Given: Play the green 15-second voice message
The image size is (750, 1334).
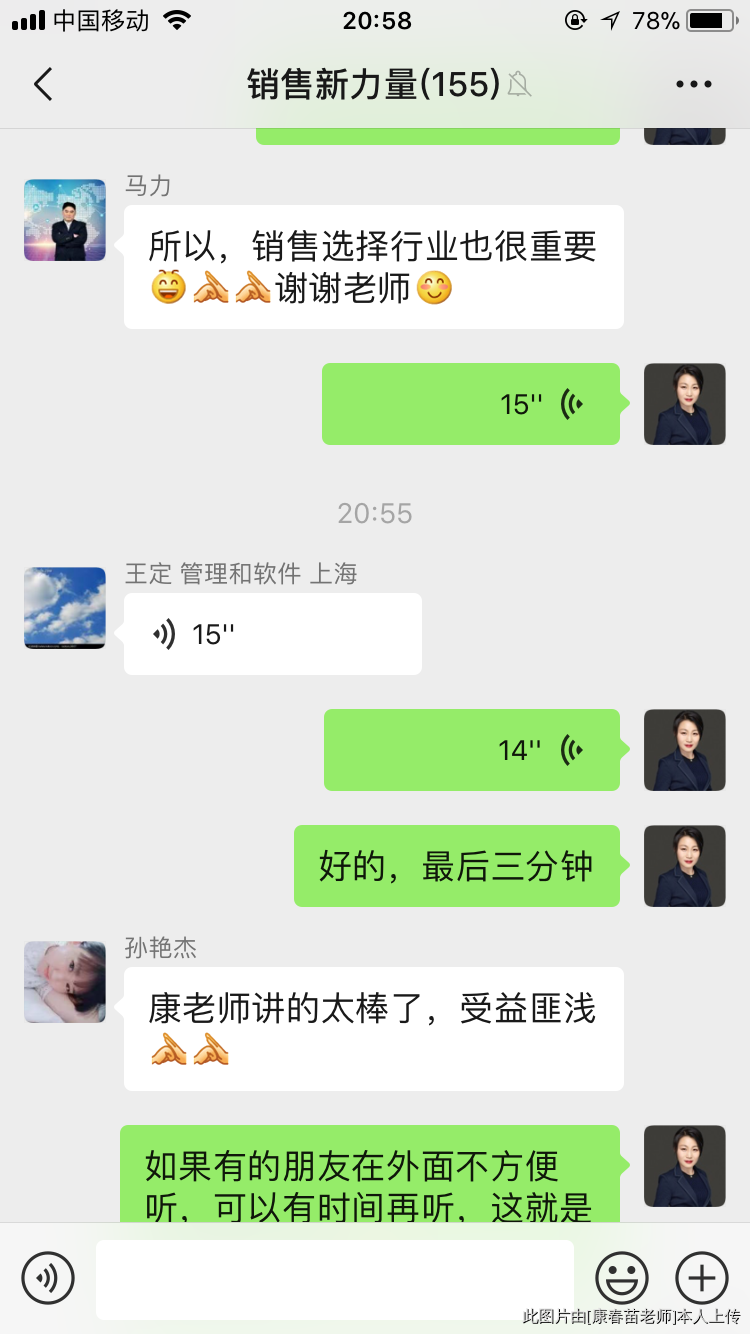Looking at the screenshot, I should pos(470,404).
